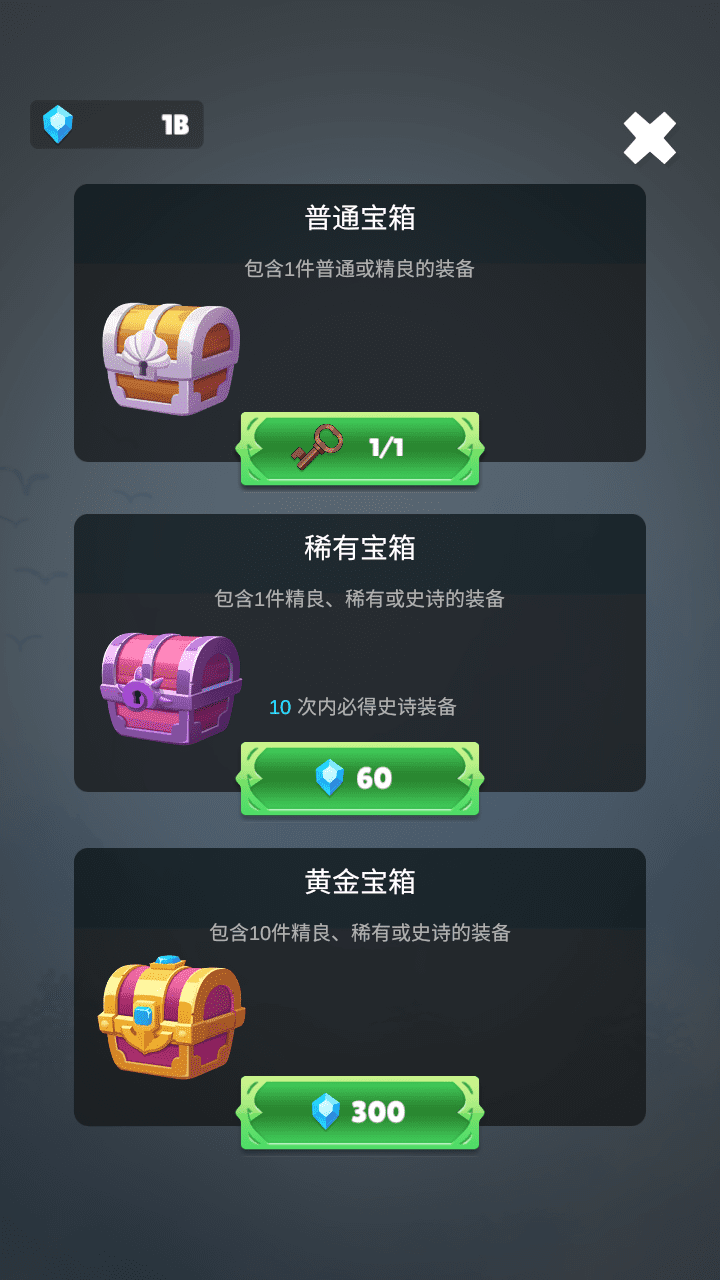Screen dimensions: 720x1280
Task: Buy the golden chest for 300 gems
Action: click(360, 1112)
